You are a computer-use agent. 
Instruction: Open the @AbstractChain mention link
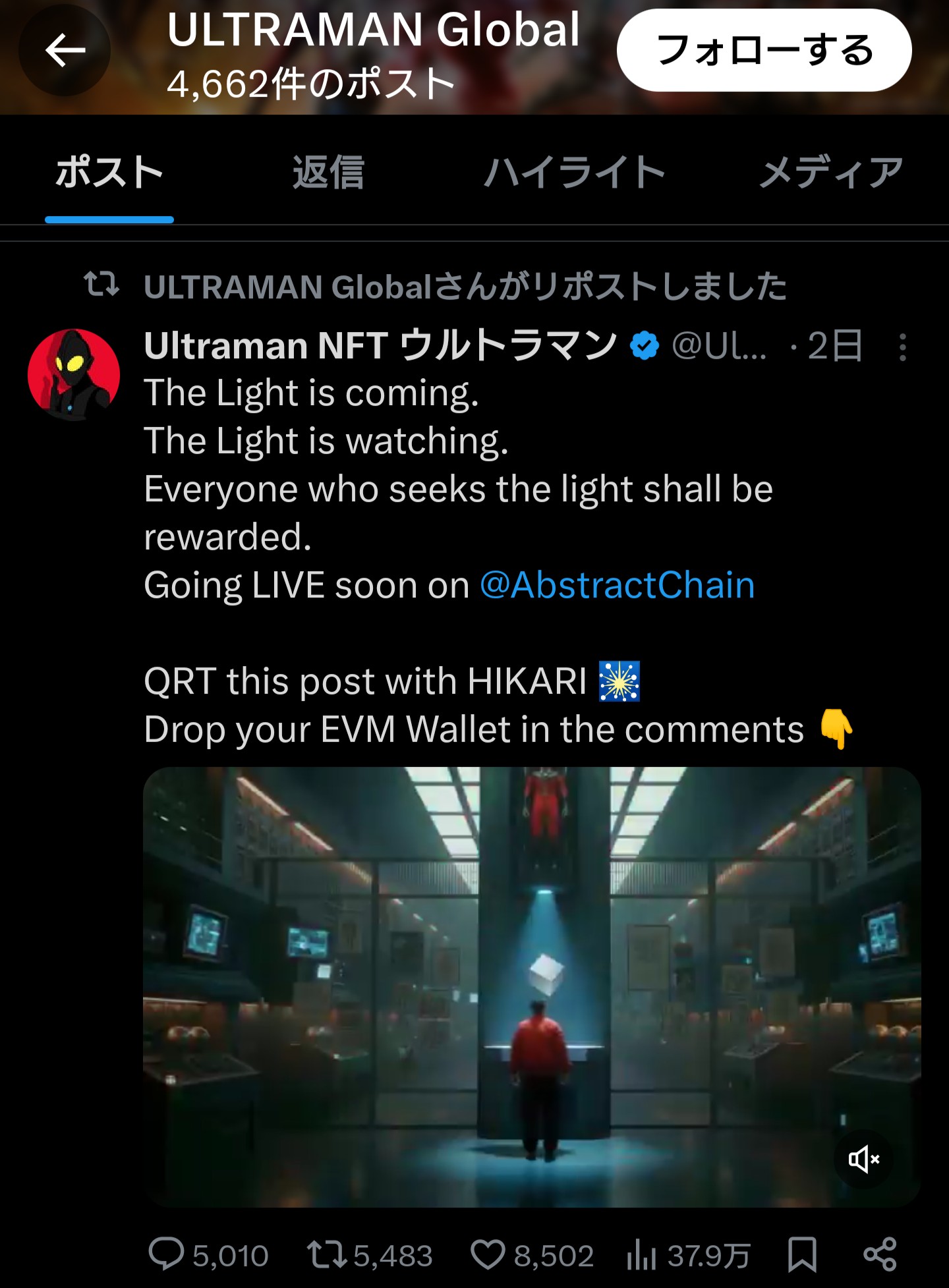[x=617, y=585]
